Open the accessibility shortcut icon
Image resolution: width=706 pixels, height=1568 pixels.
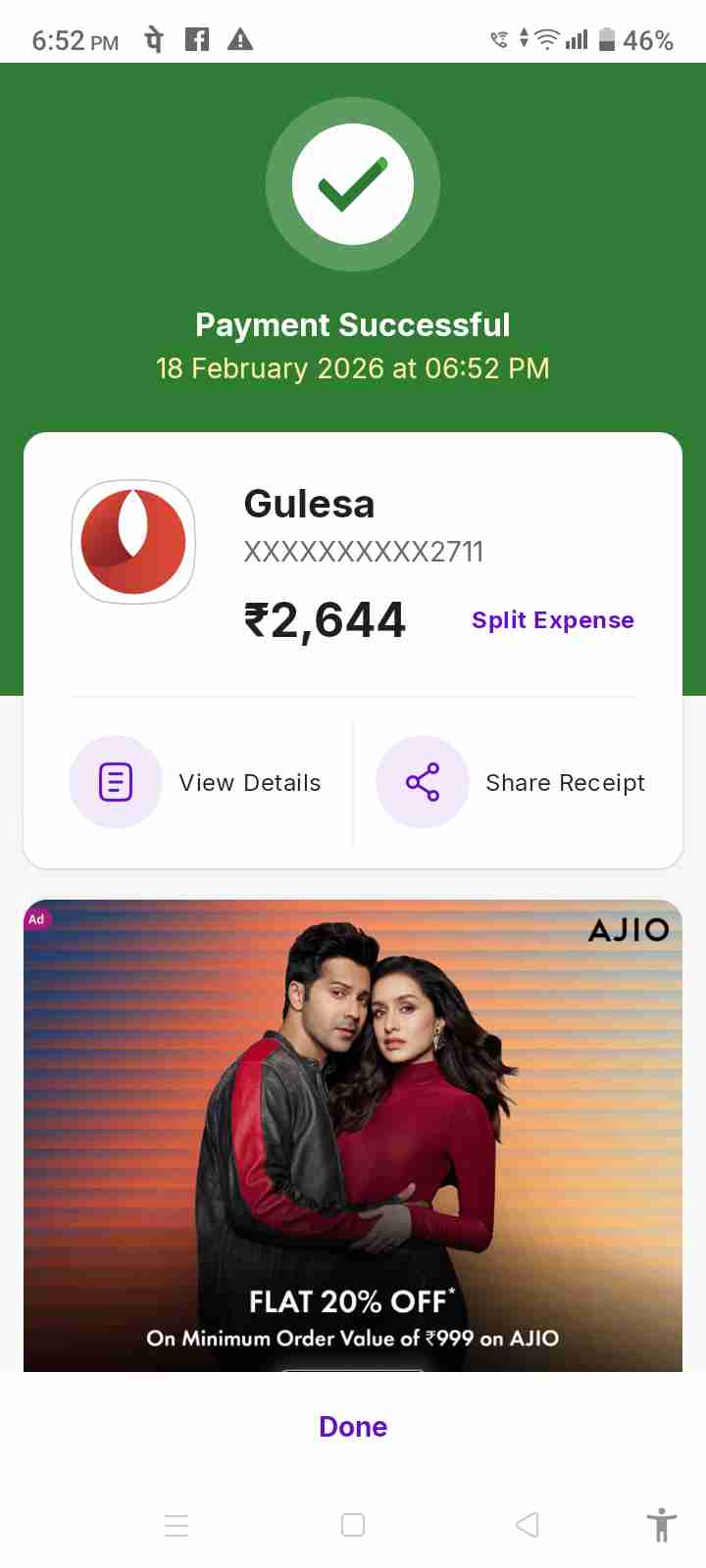[662, 1525]
